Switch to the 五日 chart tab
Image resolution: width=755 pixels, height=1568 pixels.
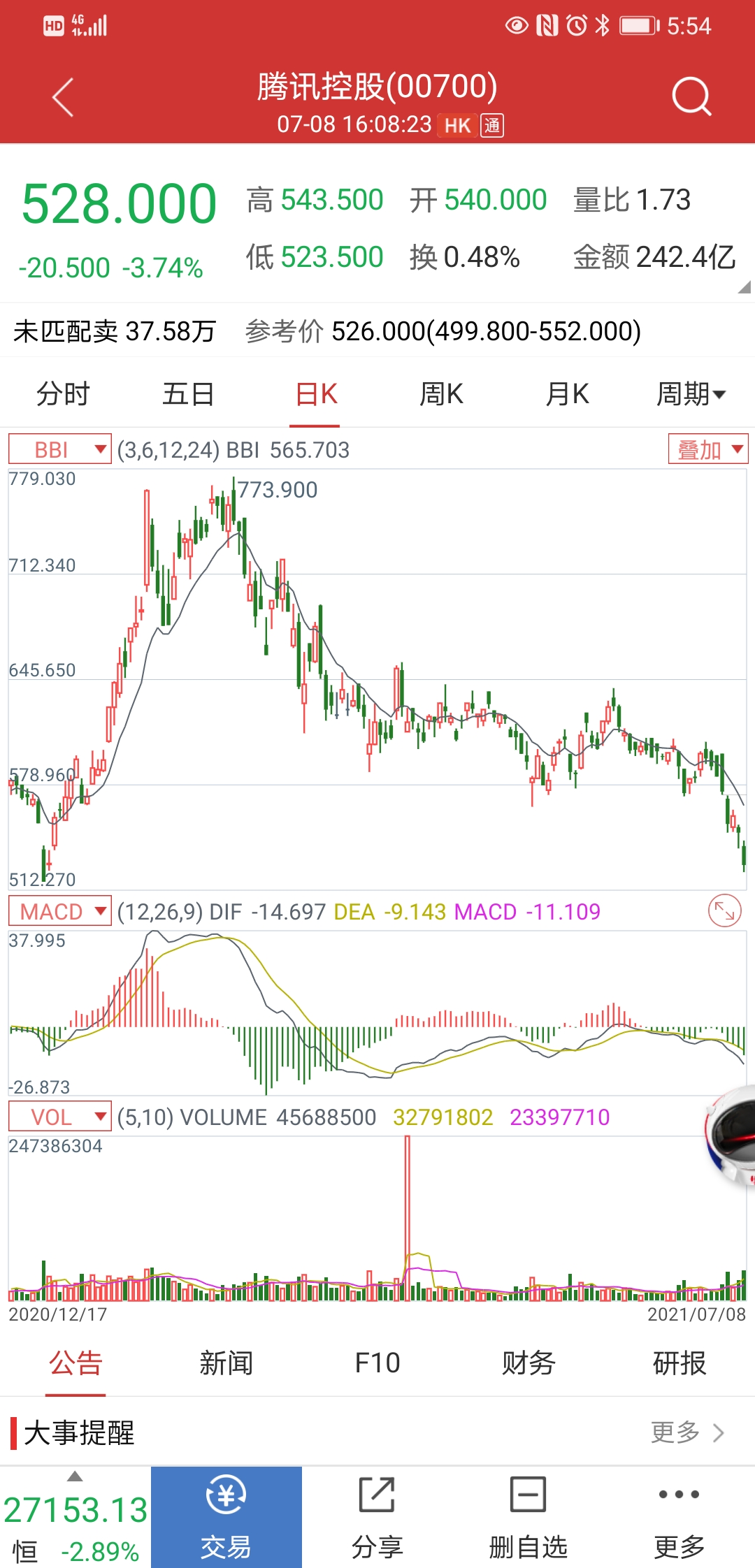coord(188,394)
